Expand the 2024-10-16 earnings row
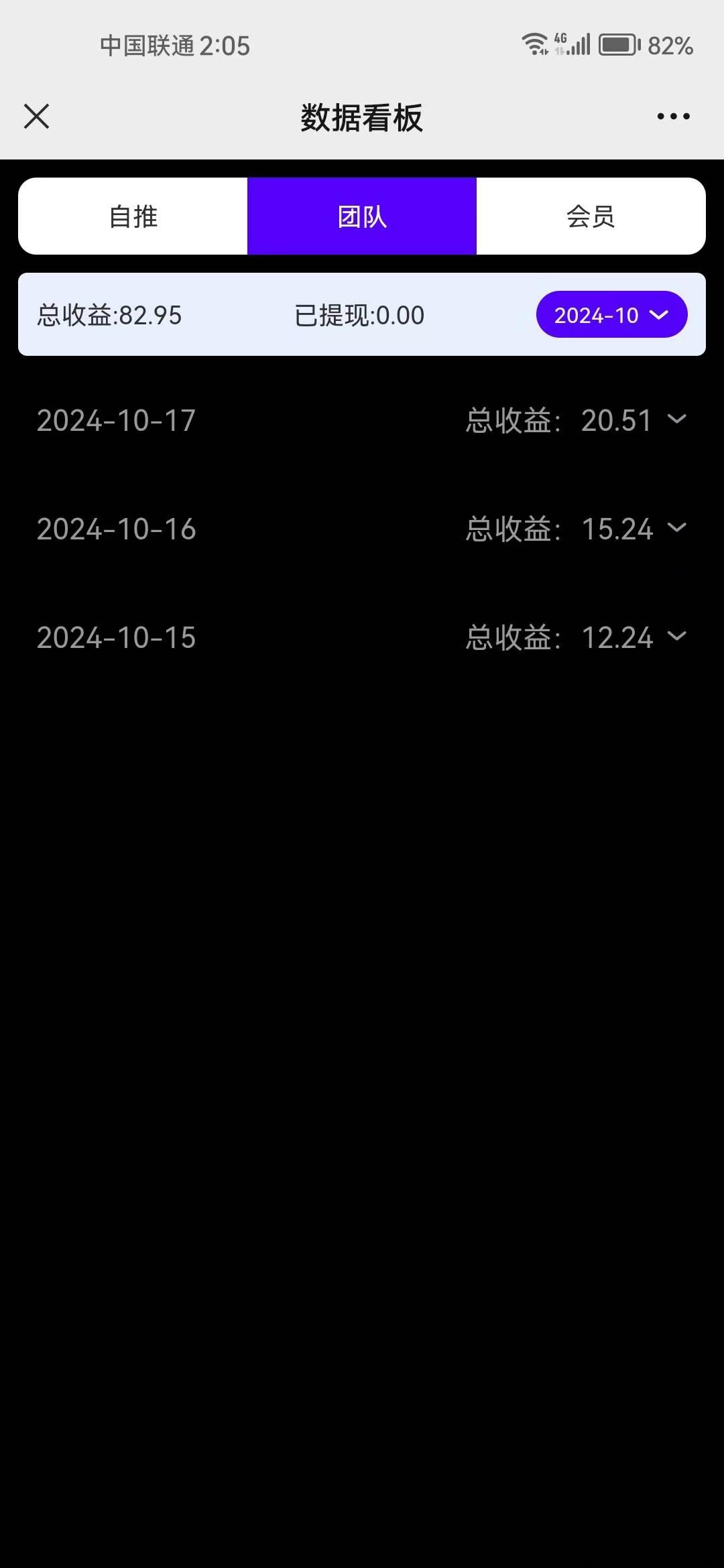The image size is (724, 1568). click(x=677, y=529)
